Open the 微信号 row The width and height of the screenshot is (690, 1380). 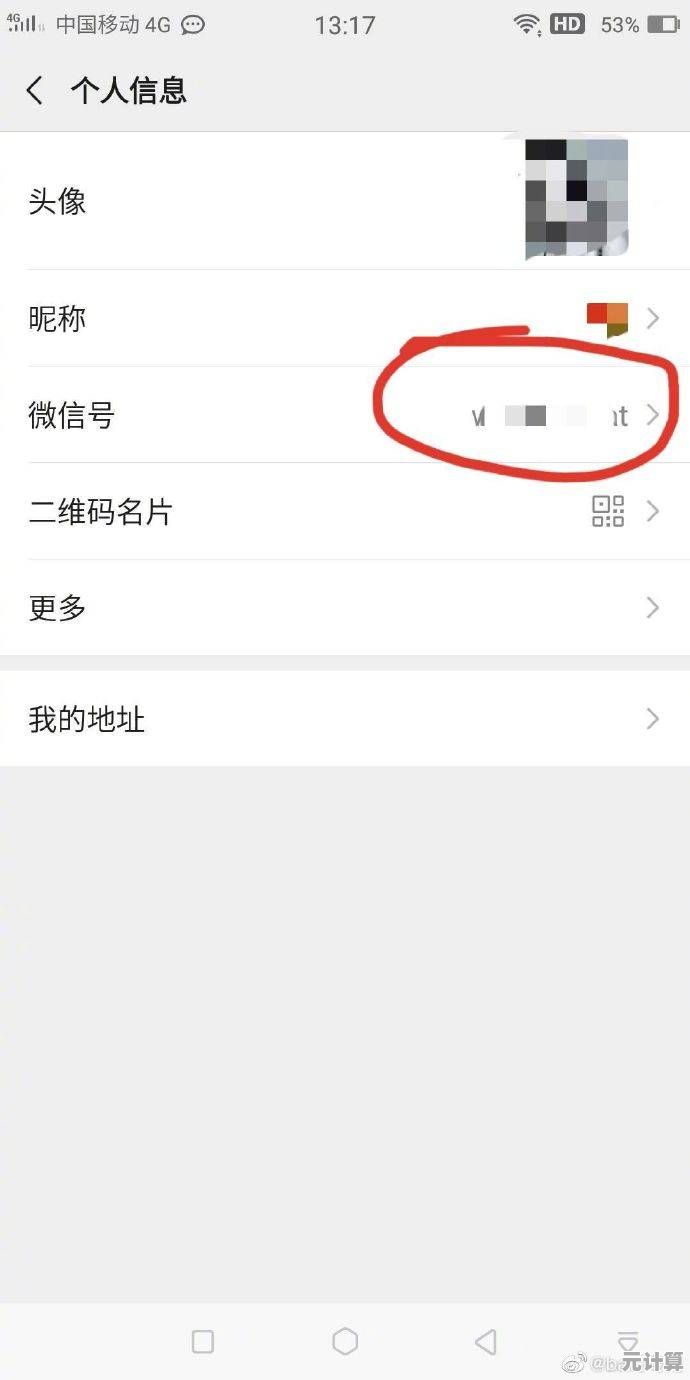click(x=345, y=415)
